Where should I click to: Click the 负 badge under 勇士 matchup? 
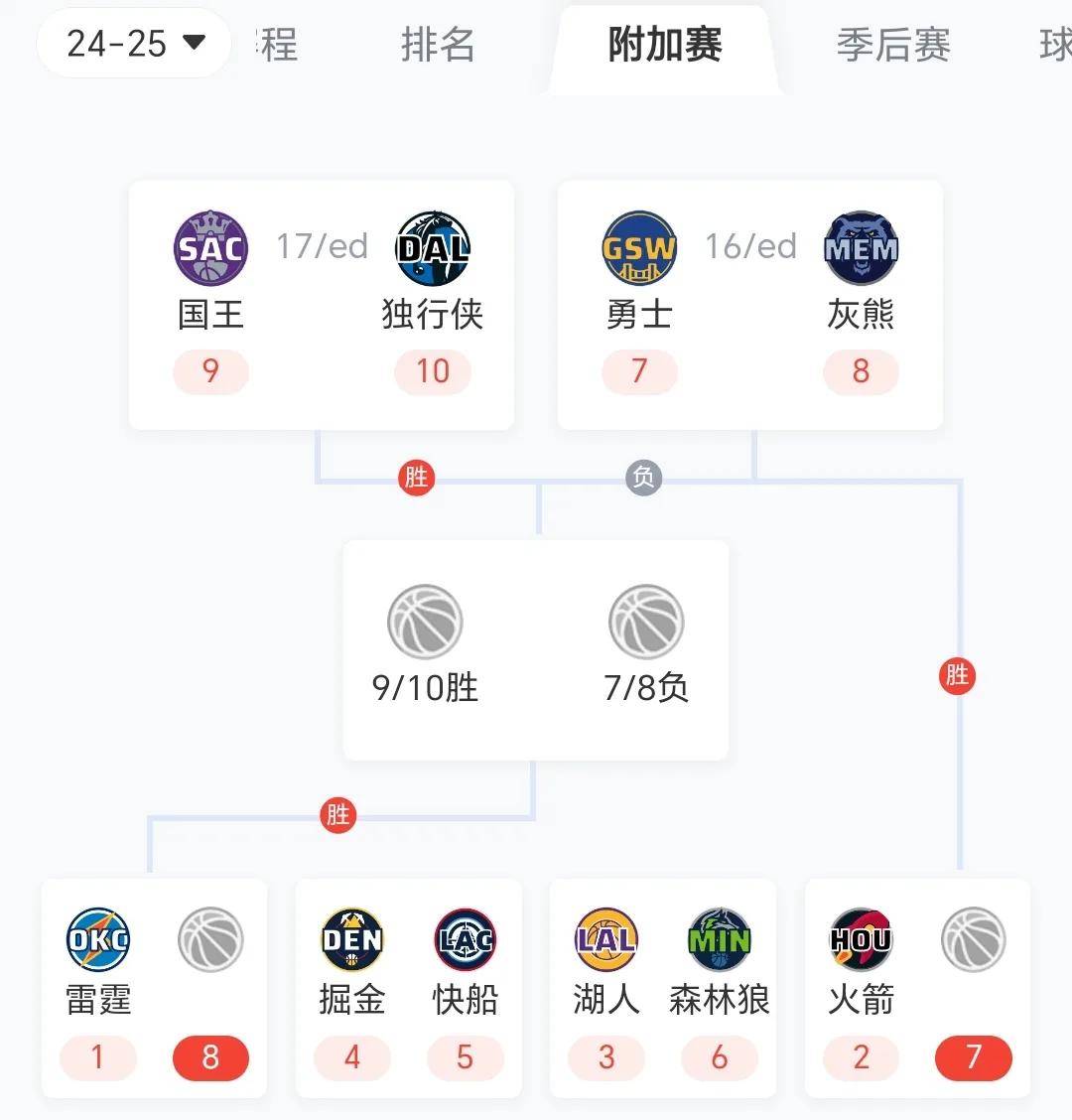click(644, 478)
